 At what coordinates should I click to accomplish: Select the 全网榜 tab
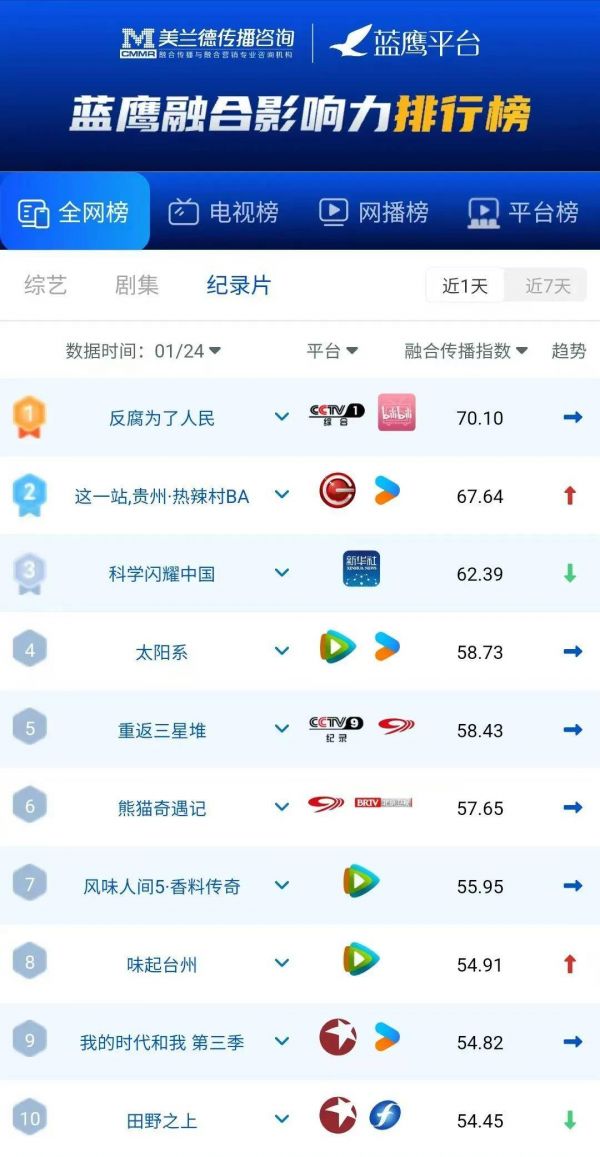pyautogui.click(x=74, y=213)
